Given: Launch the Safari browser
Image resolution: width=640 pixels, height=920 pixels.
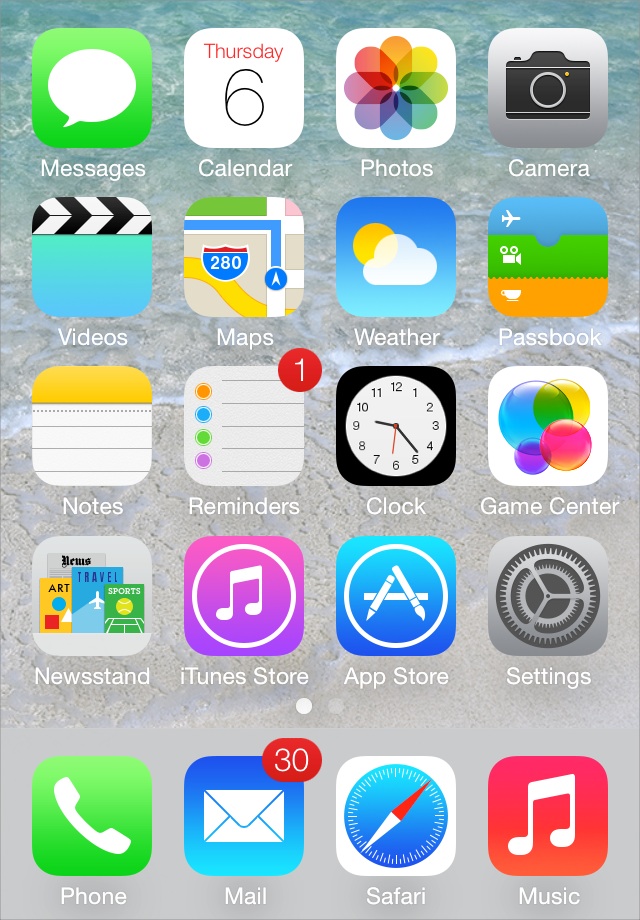Looking at the screenshot, I should (396, 816).
